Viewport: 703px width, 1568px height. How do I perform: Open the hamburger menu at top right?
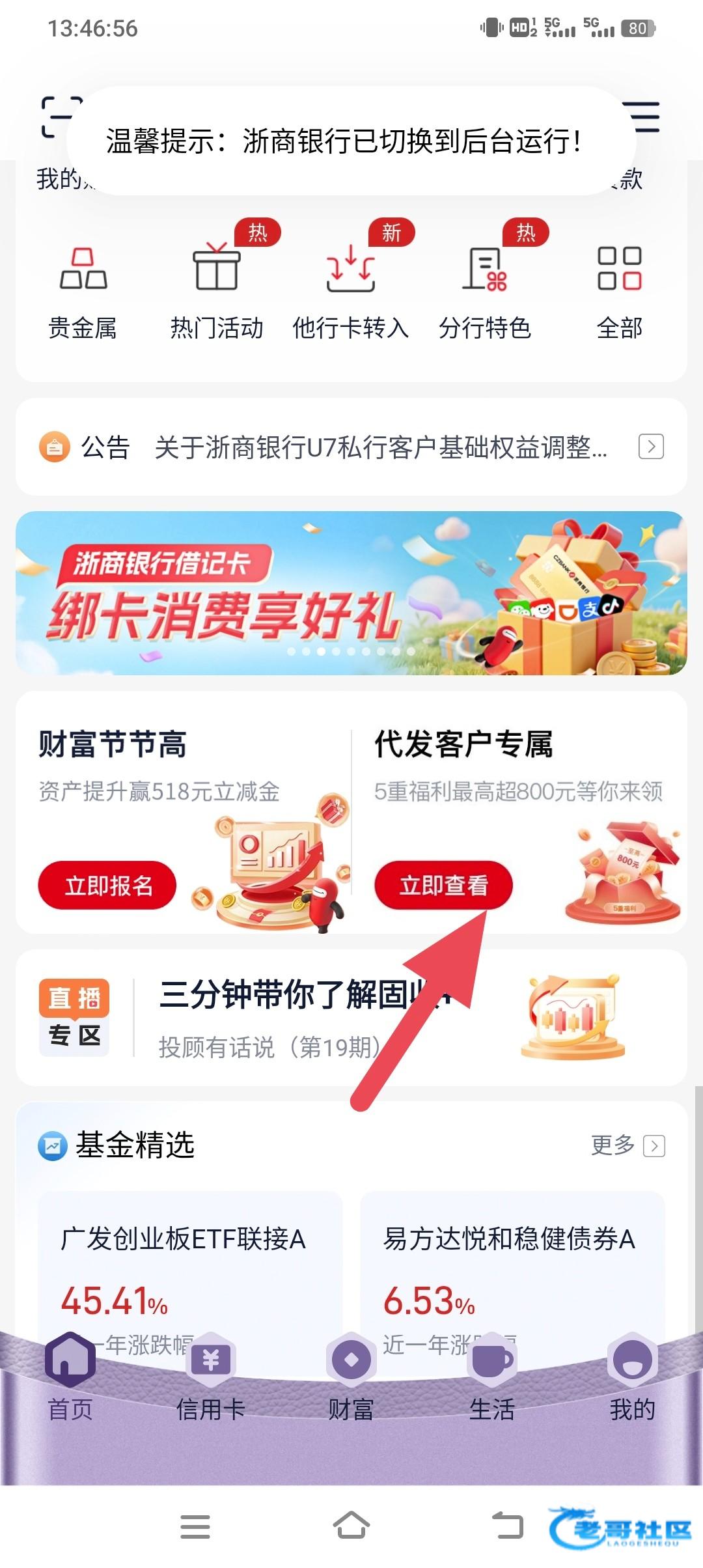click(x=641, y=117)
